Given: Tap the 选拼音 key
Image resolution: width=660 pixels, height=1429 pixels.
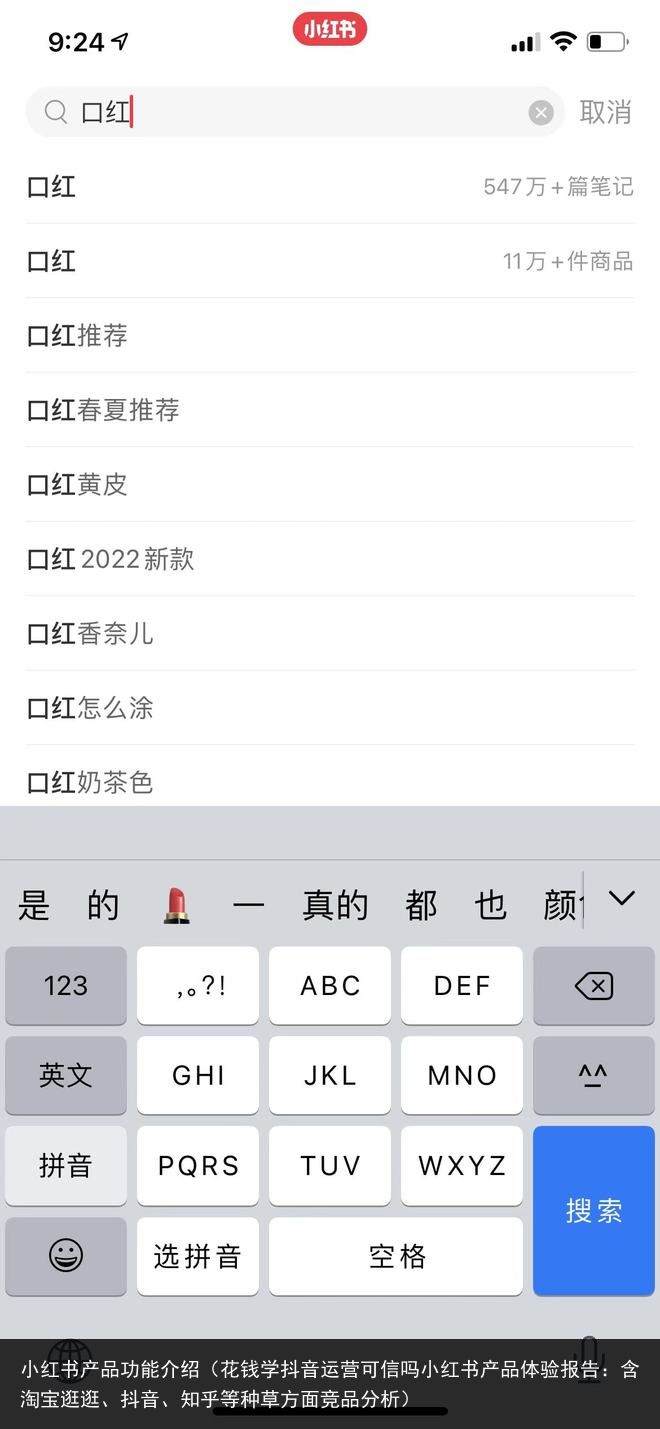Looking at the screenshot, I should (x=198, y=1257).
